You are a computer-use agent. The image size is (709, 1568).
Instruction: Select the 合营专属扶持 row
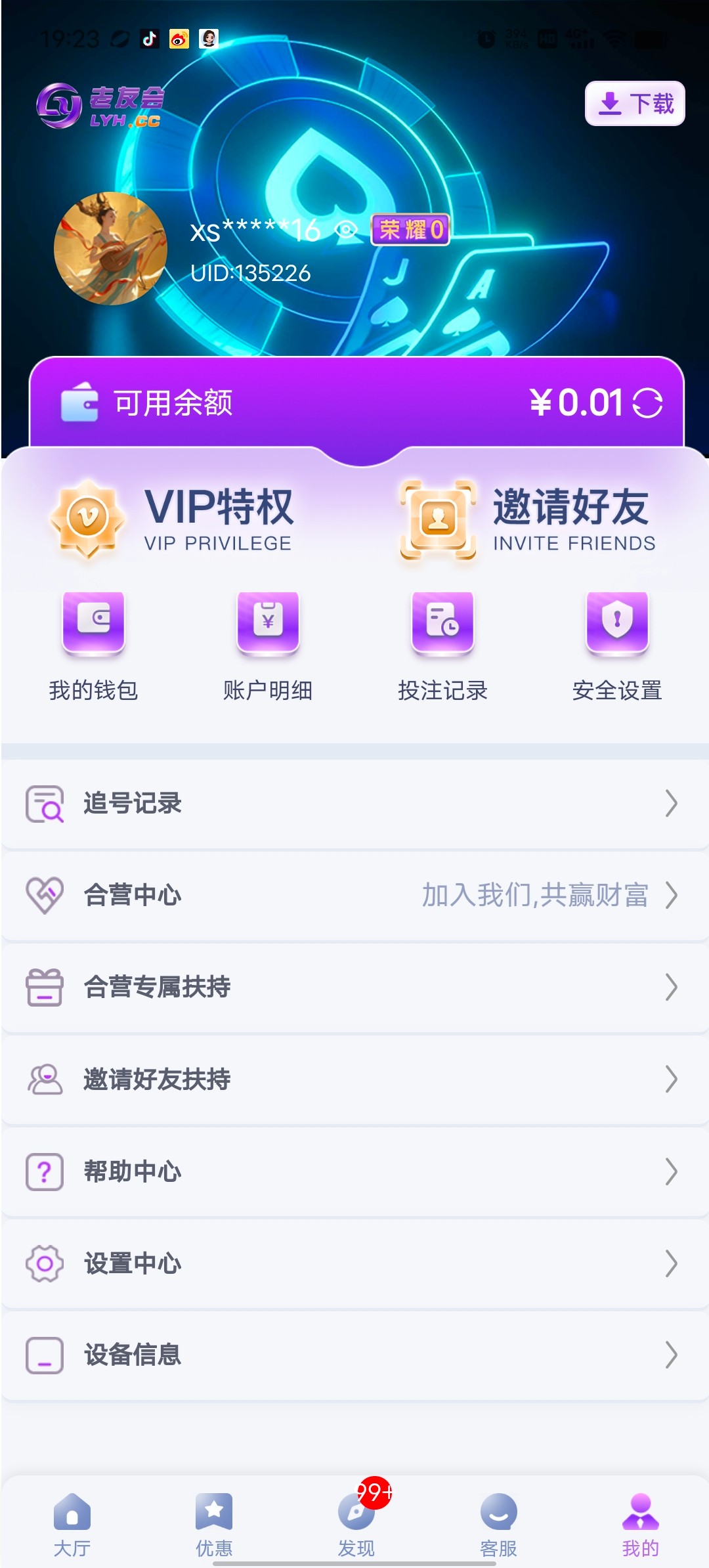pos(354,988)
